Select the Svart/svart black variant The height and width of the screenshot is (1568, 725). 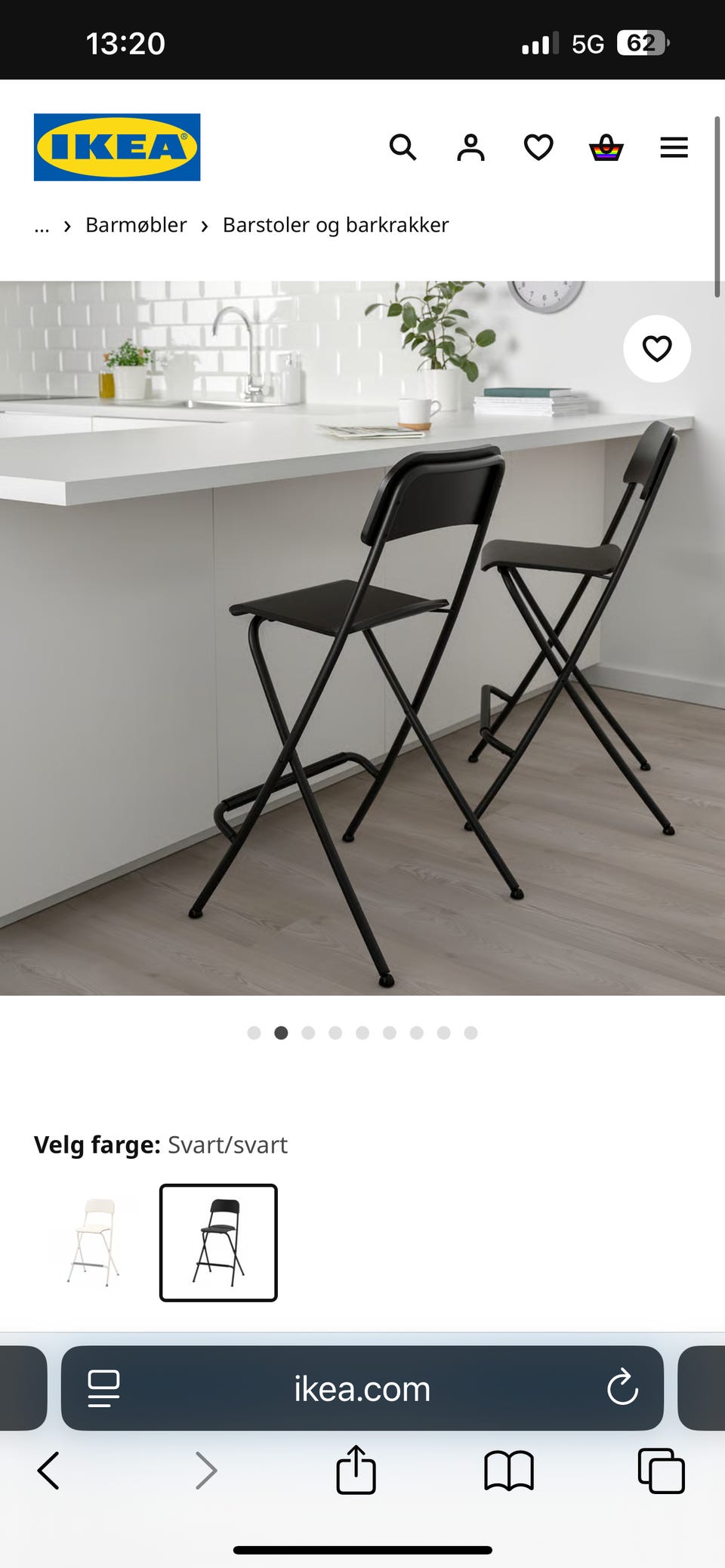coord(218,1242)
